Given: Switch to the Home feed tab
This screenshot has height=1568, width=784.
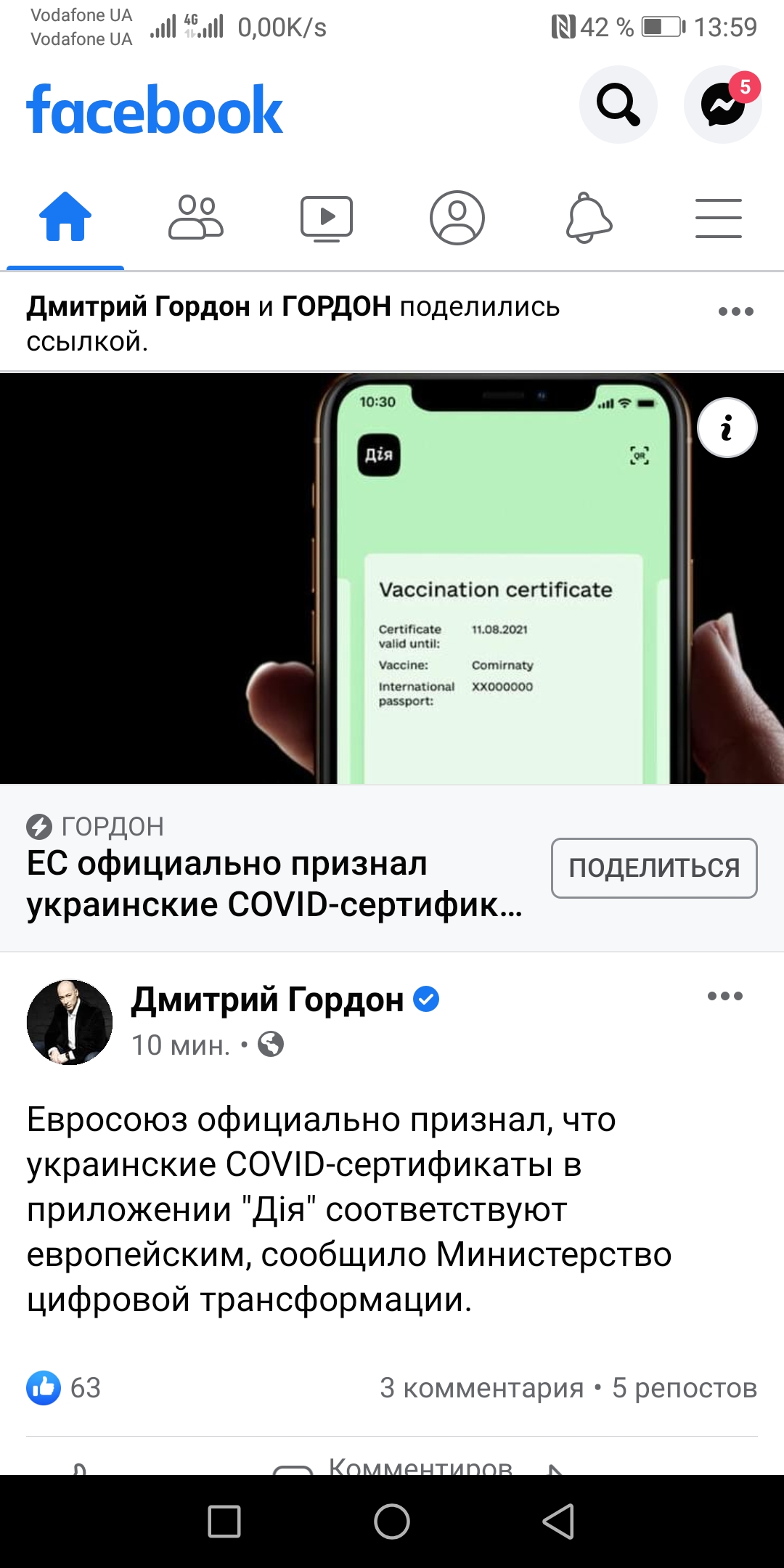Looking at the screenshot, I should 65,217.
